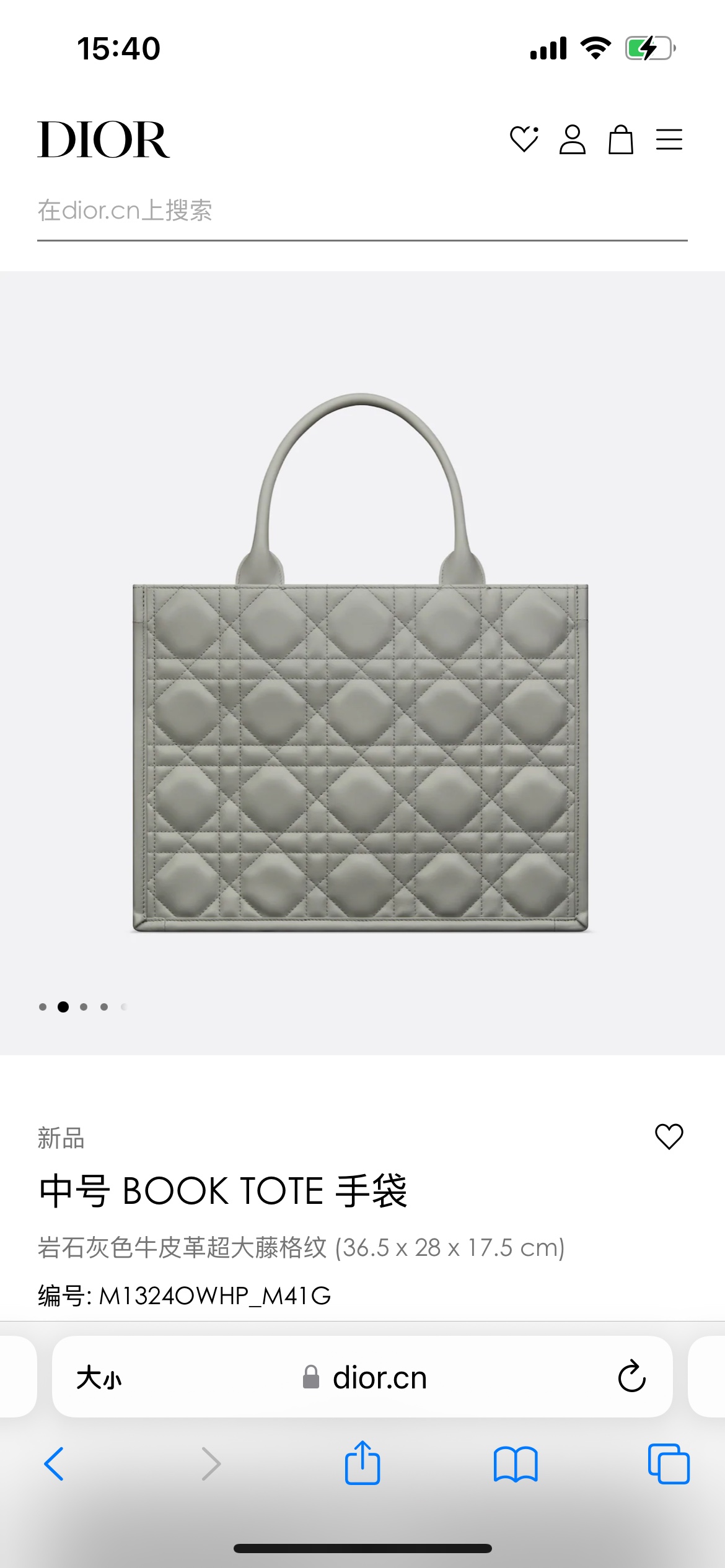Screen dimensions: 725x1568
Task: Go to Dior homepage via logo
Action: (103, 140)
